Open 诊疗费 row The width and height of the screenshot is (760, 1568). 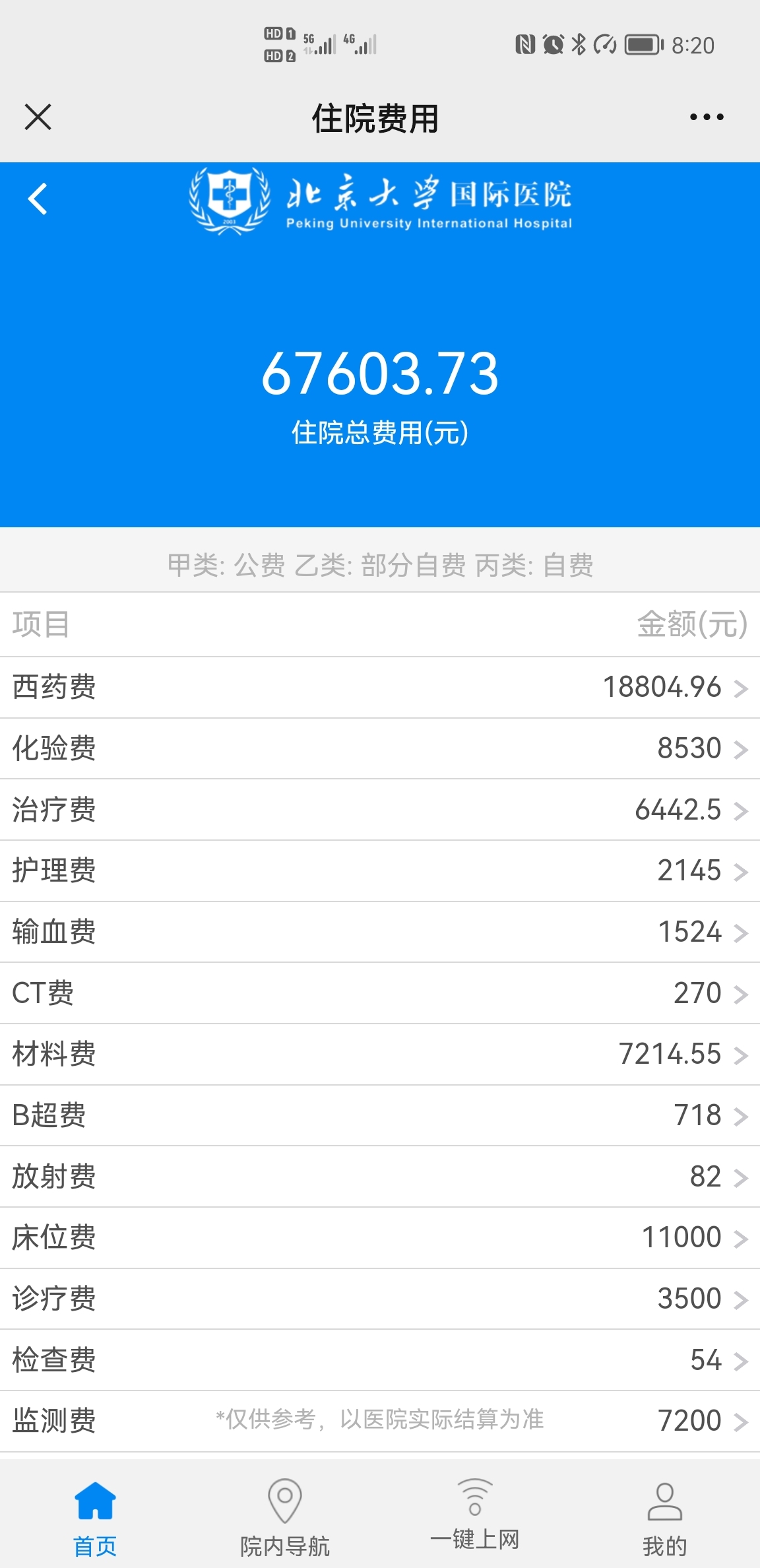pos(380,1299)
